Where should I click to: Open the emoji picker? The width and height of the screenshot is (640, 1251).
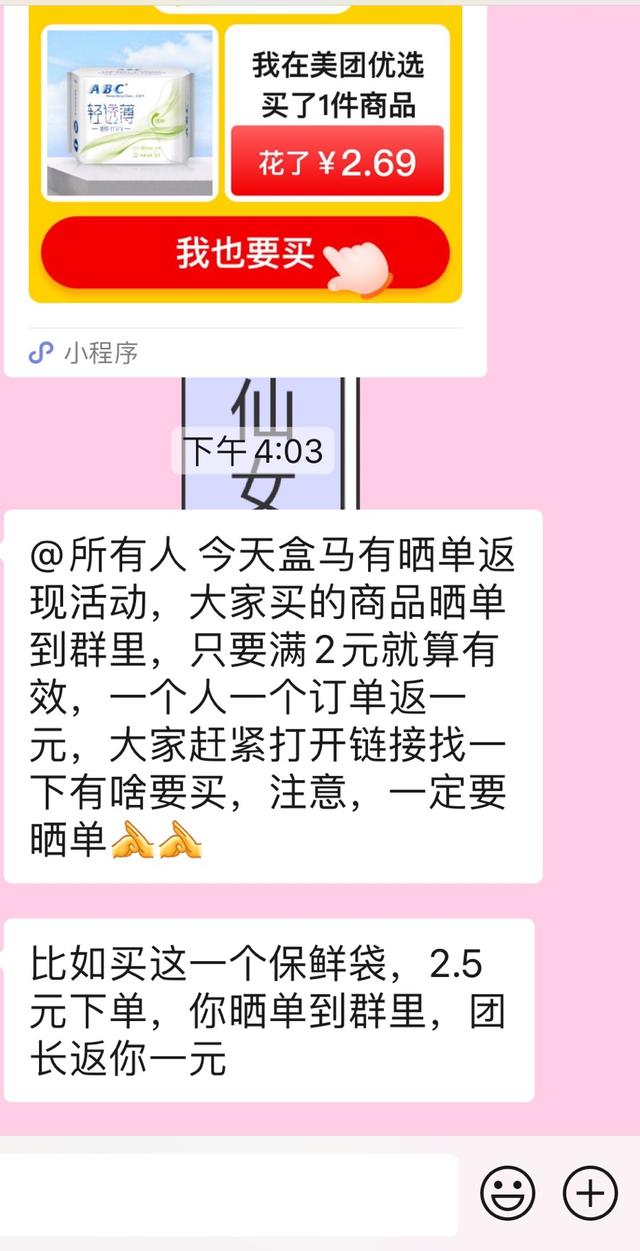508,1193
